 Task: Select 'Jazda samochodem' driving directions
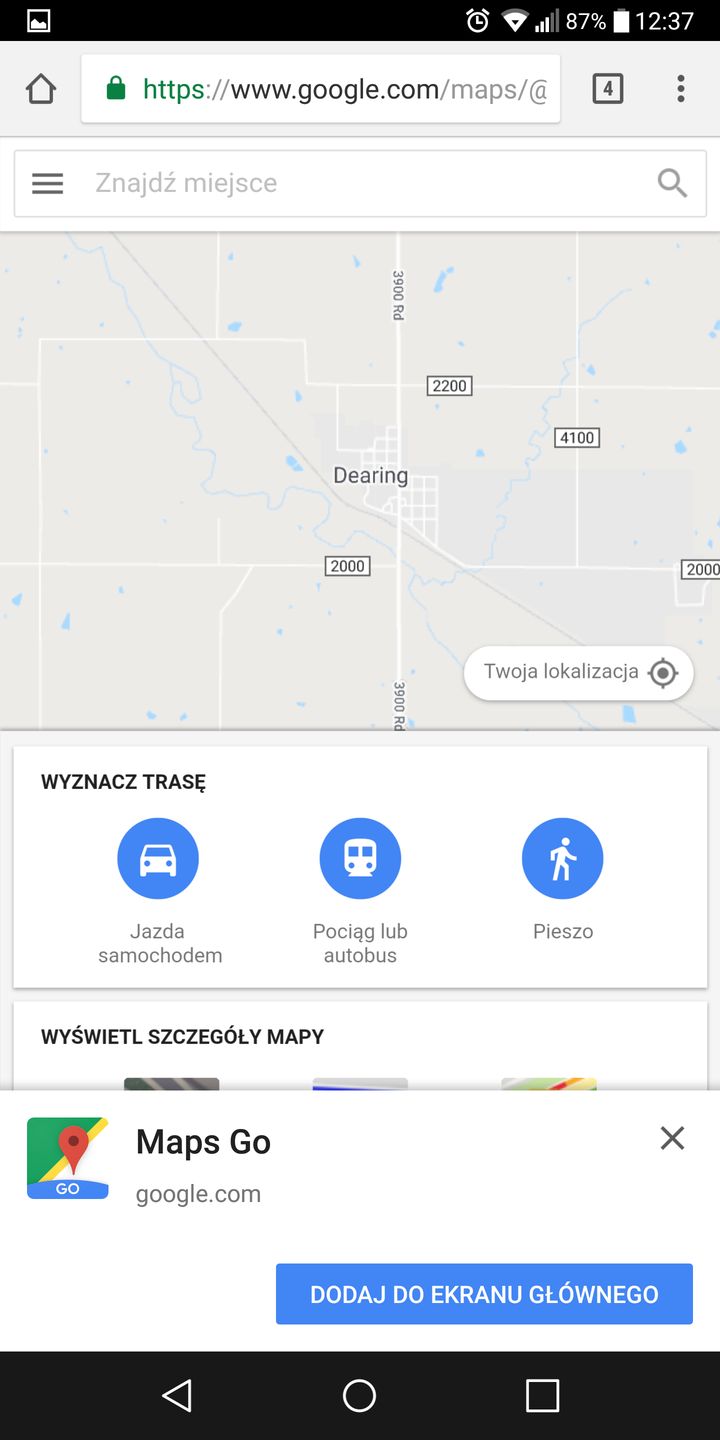pos(158,859)
